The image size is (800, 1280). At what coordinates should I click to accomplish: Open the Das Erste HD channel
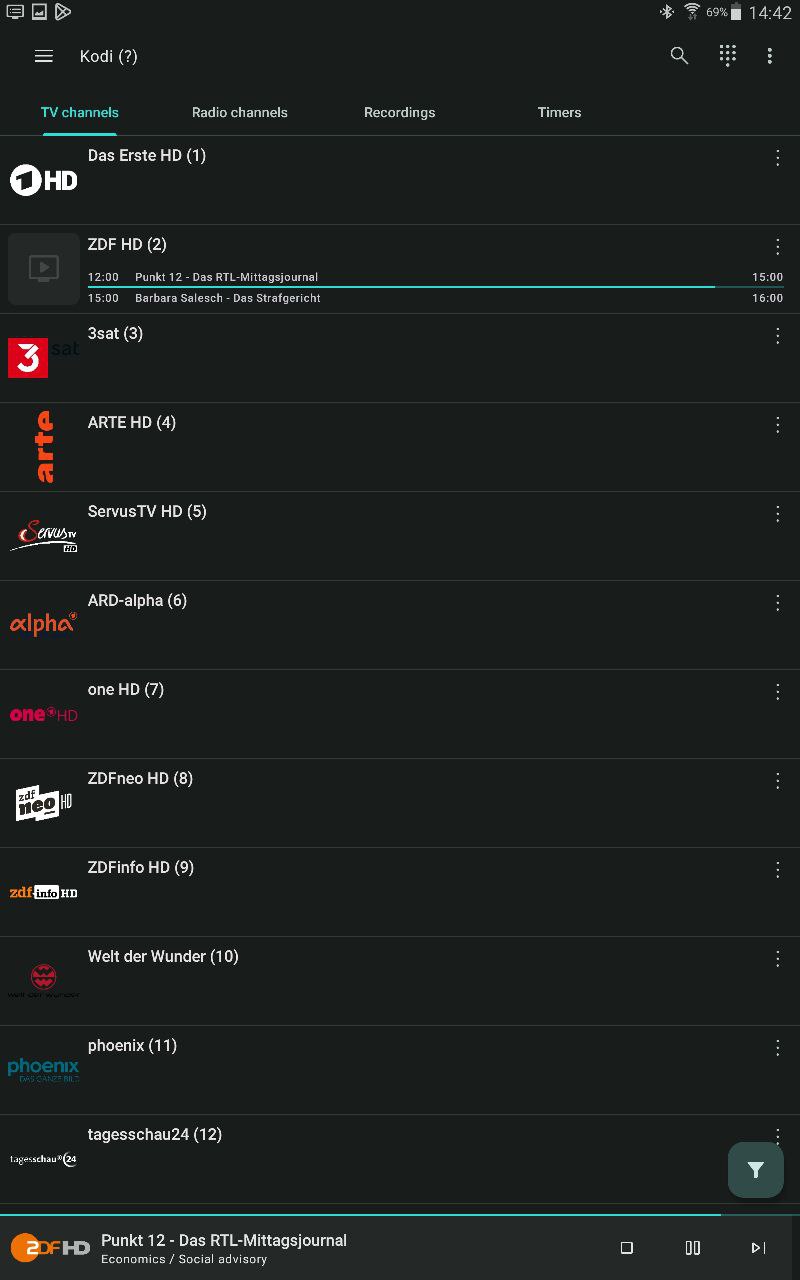[x=400, y=180]
